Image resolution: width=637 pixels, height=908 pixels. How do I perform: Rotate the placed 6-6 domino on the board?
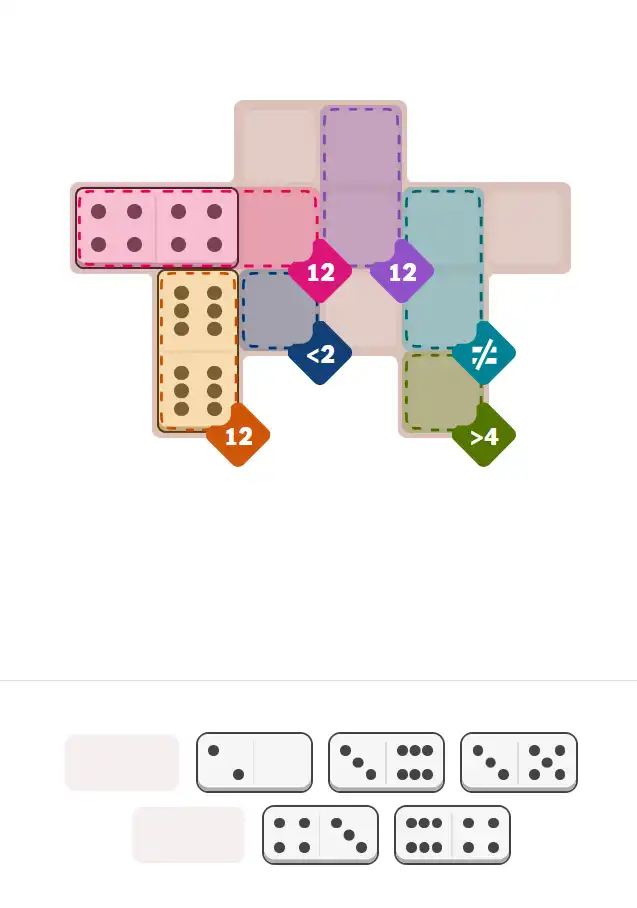tap(198, 350)
